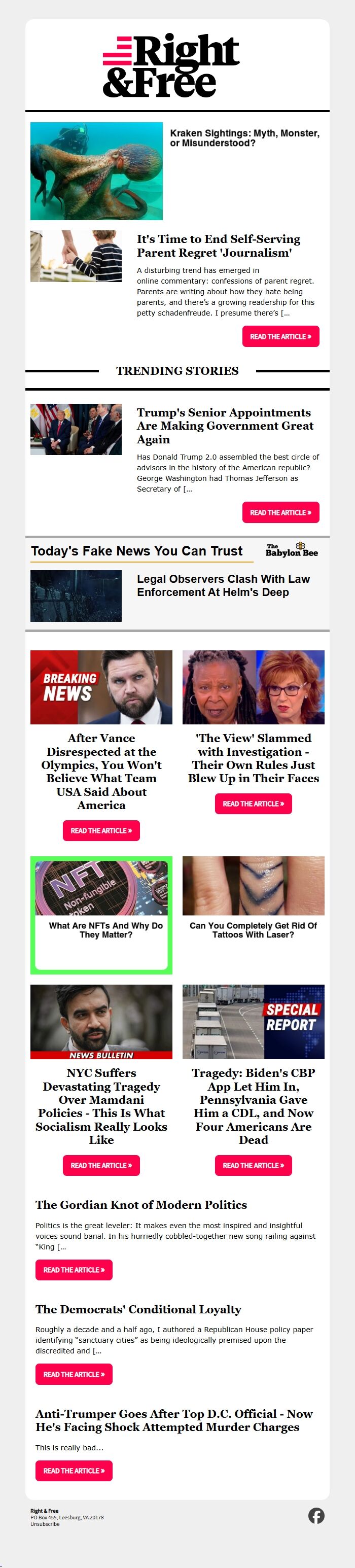Read the Anti-Trumper attempted murder charges article
355x1568 pixels.
[x=74, y=1471]
